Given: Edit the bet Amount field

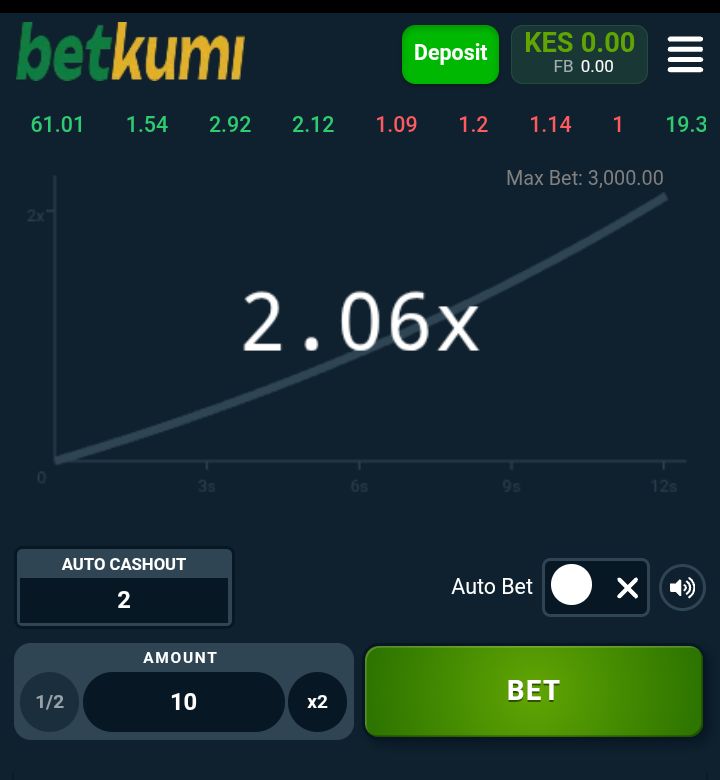Looking at the screenshot, I should (x=184, y=702).
